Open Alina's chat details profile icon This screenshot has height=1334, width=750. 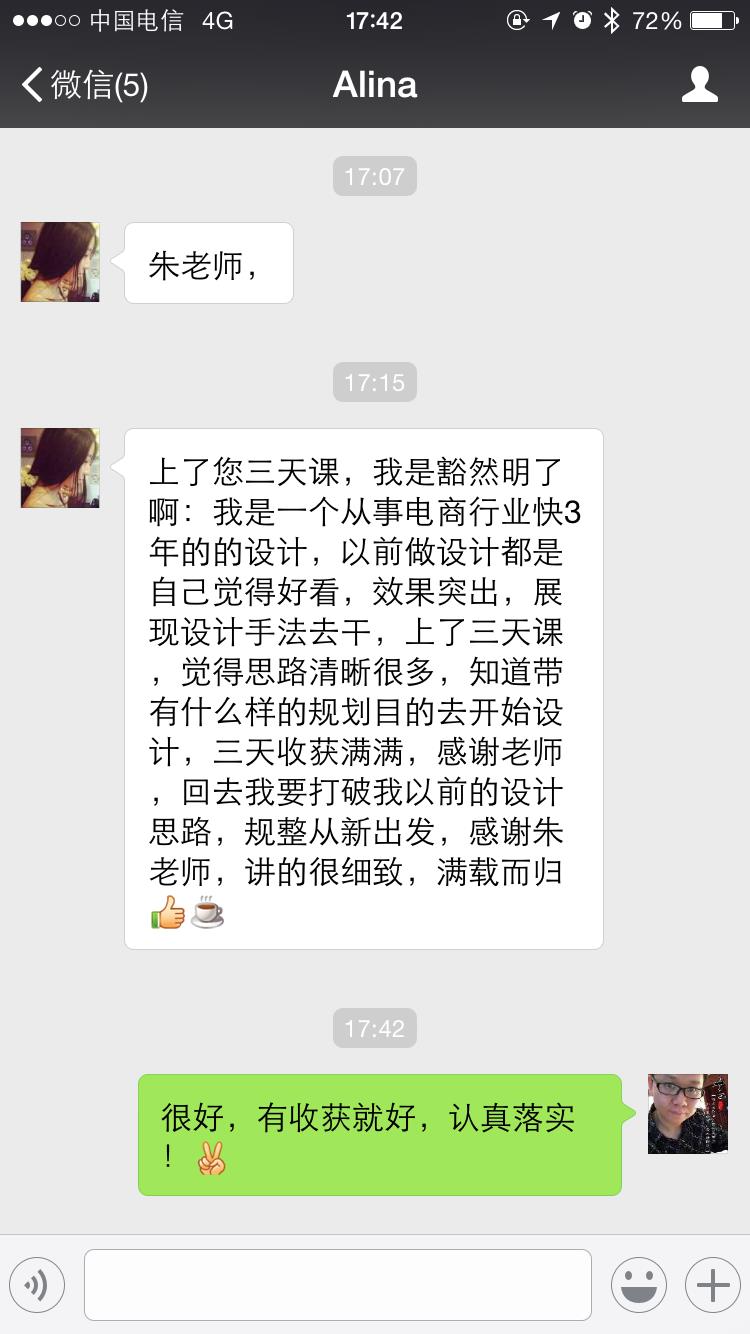(699, 85)
